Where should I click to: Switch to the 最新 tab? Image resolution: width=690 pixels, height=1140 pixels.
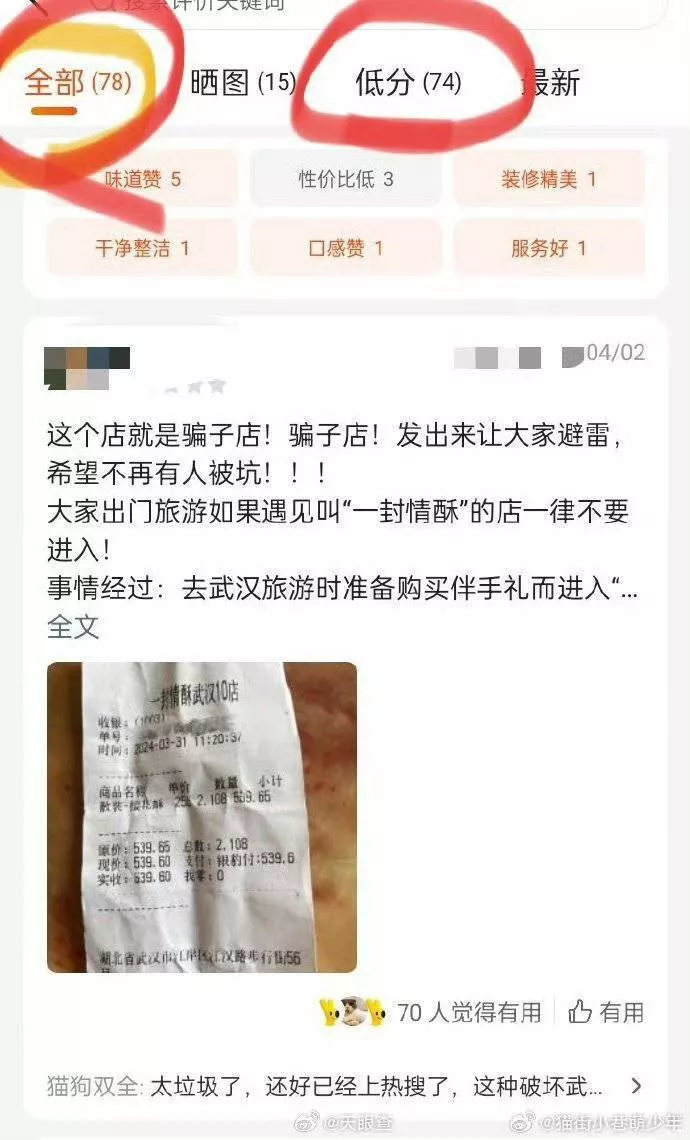[552, 83]
